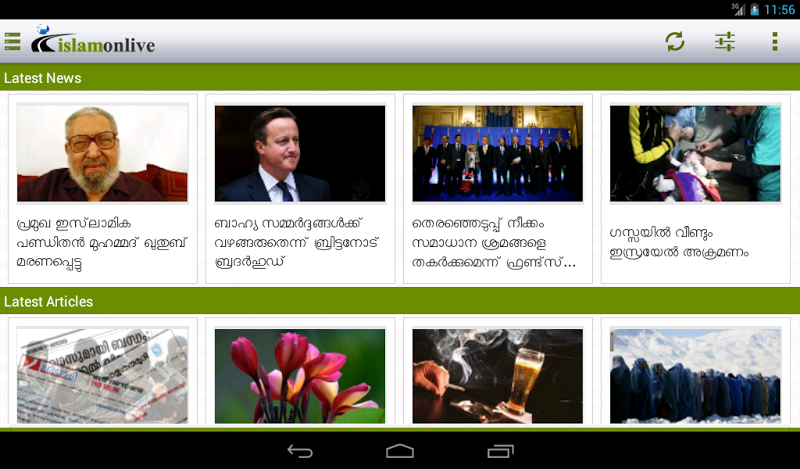The height and width of the screenshot is (469, 800).
Task: Go back using system back button
Action: coord(300,451)
